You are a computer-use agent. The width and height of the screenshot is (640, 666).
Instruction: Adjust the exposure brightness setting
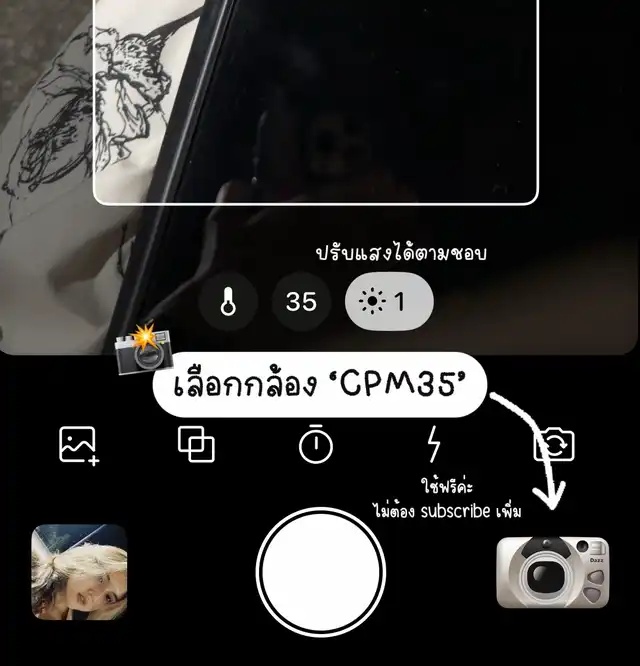click(x=388, y=301)
